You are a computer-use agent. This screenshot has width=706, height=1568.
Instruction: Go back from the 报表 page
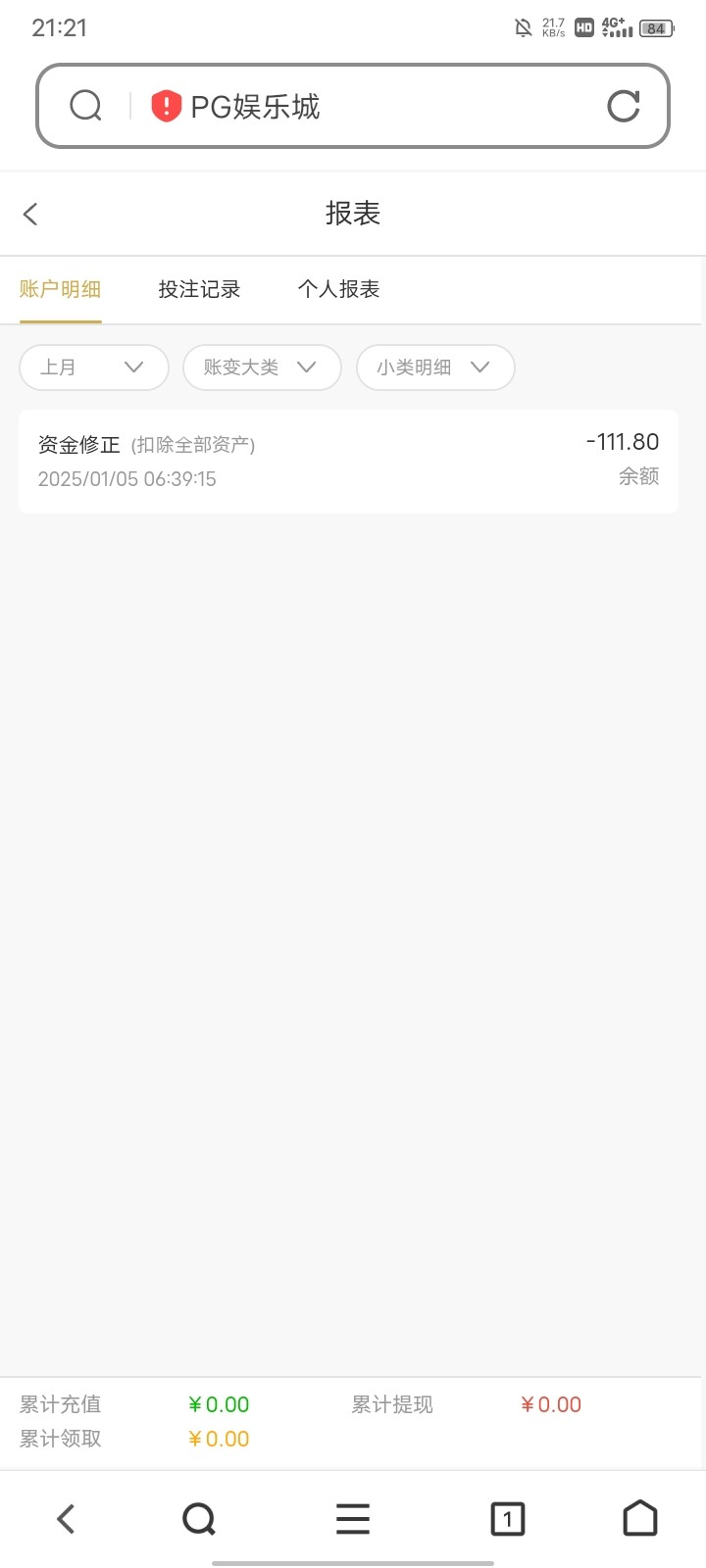click(x=30, y=214)
